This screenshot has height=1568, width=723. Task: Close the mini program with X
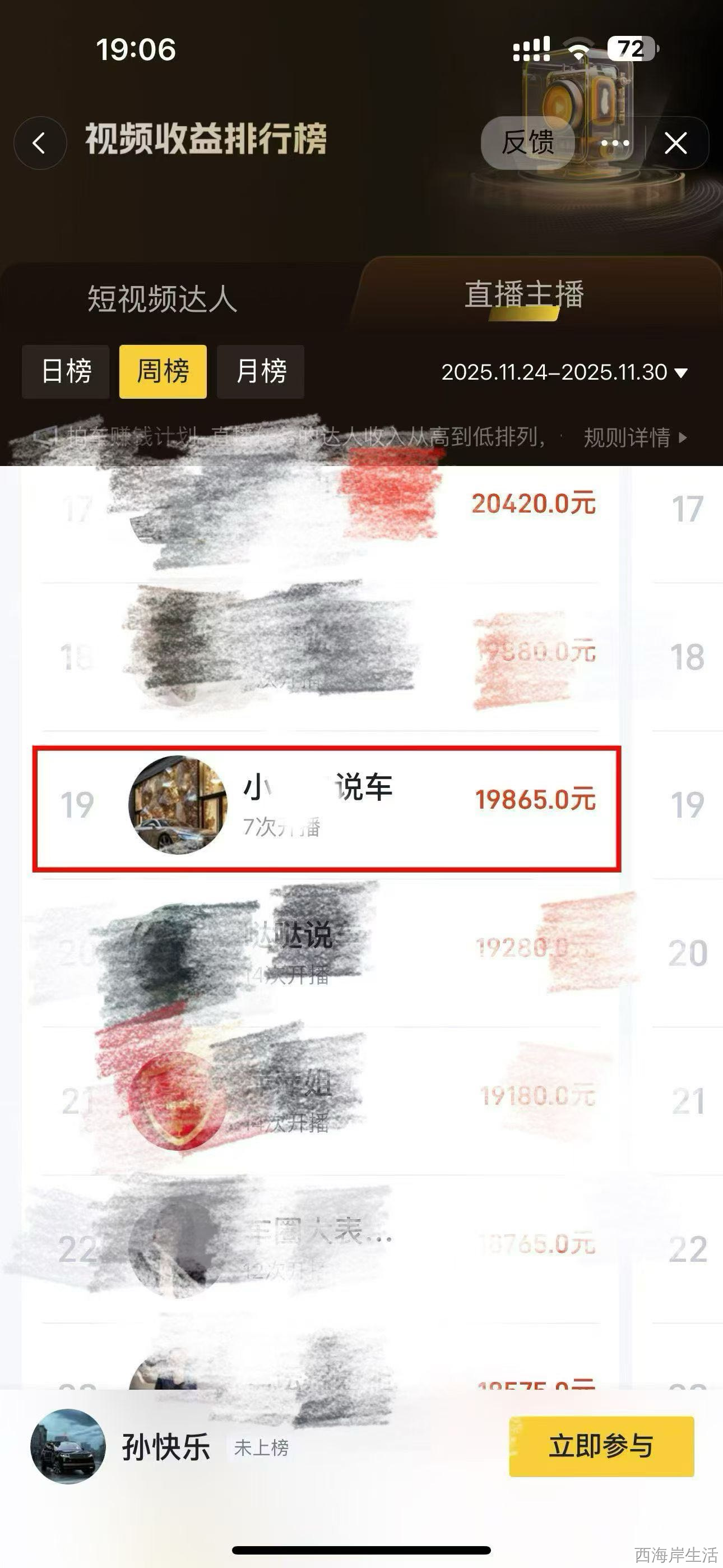675,143
